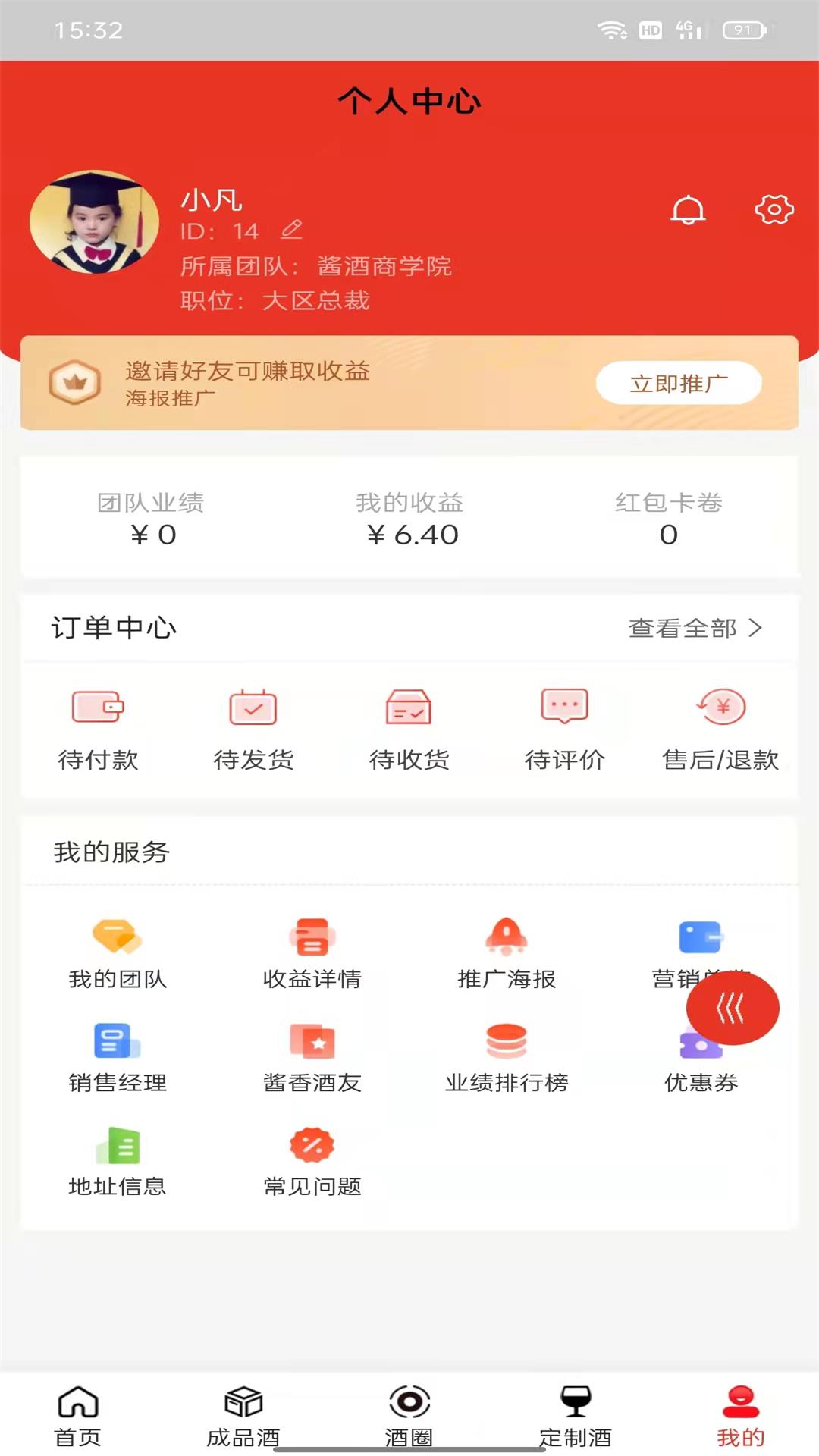Image resolution: width=819 pixels, height=1456 pixels.
Task: Open 待发货 orders
Action: 253,726
